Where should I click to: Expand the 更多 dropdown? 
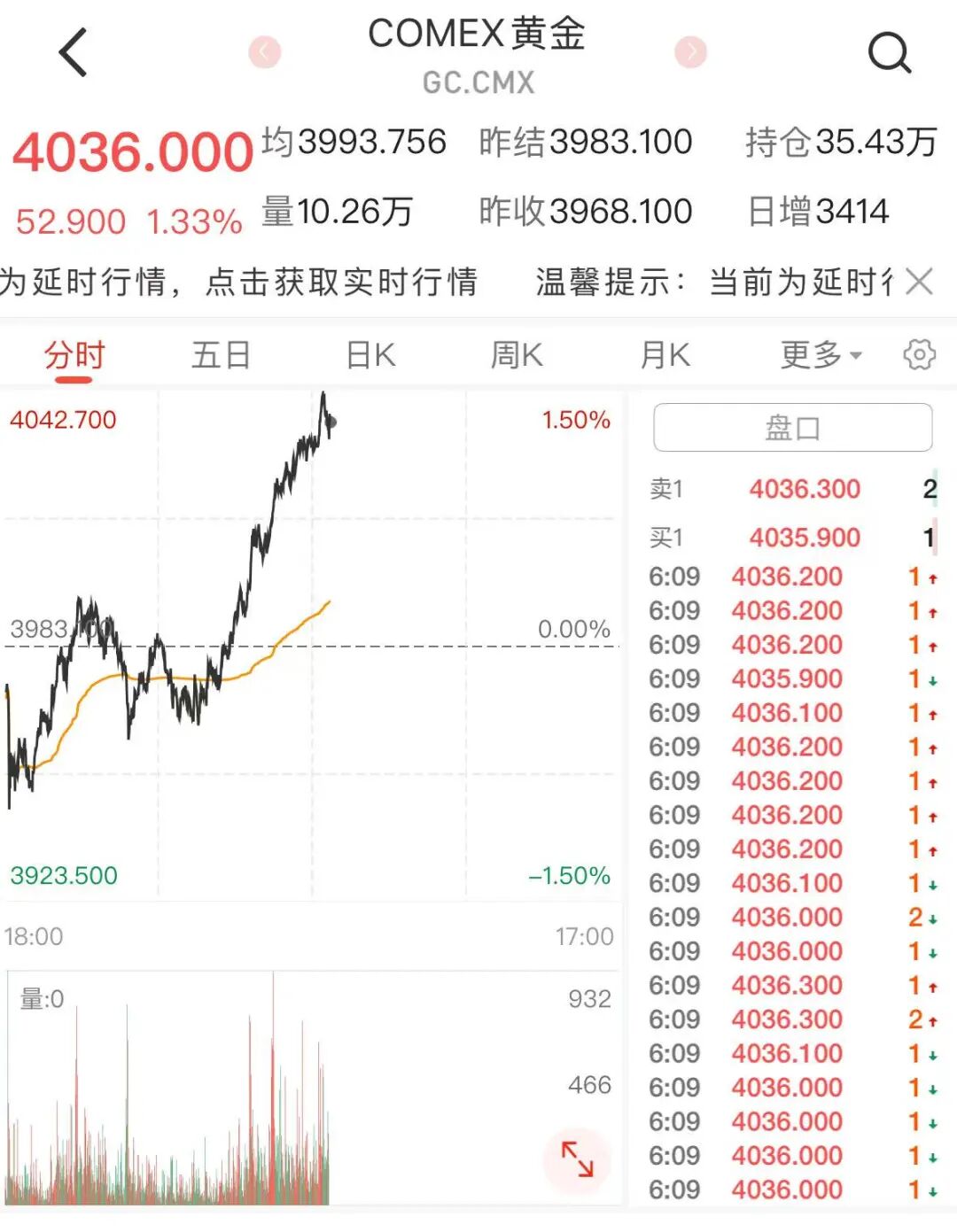(821, 356)
